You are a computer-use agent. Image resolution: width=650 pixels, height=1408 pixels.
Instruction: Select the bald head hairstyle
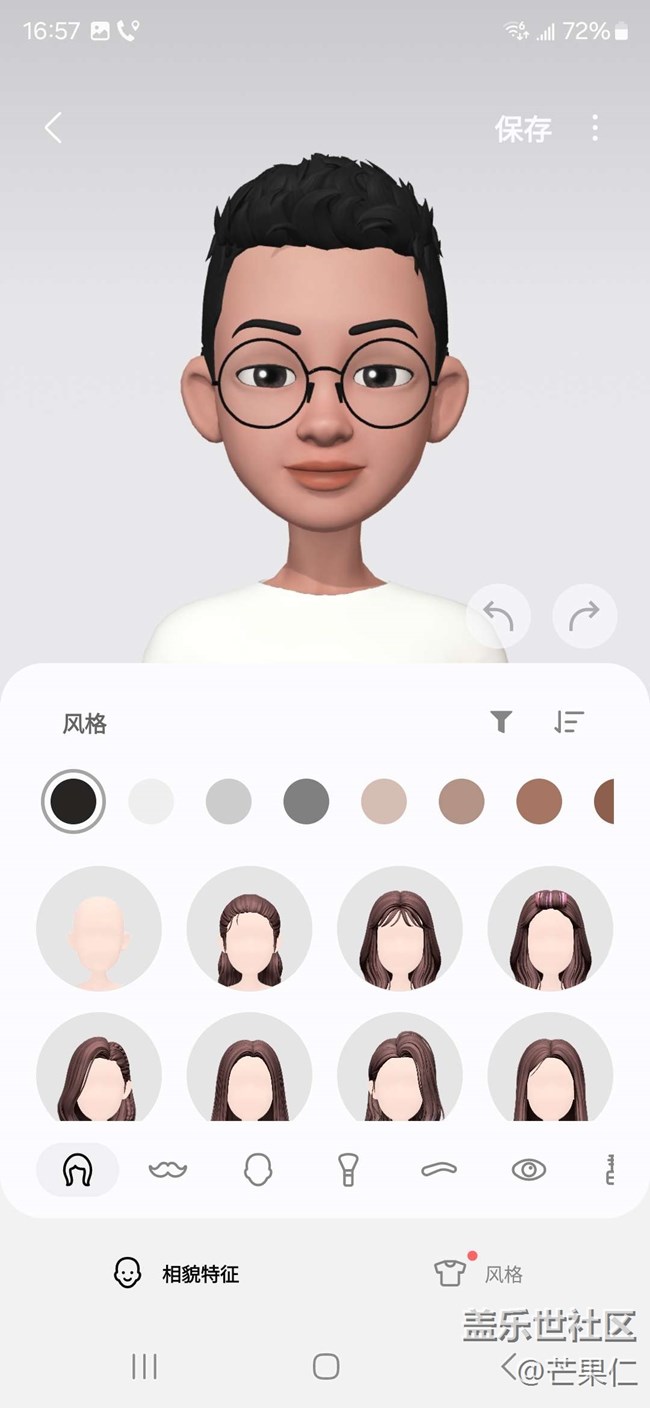click(98, 929)
